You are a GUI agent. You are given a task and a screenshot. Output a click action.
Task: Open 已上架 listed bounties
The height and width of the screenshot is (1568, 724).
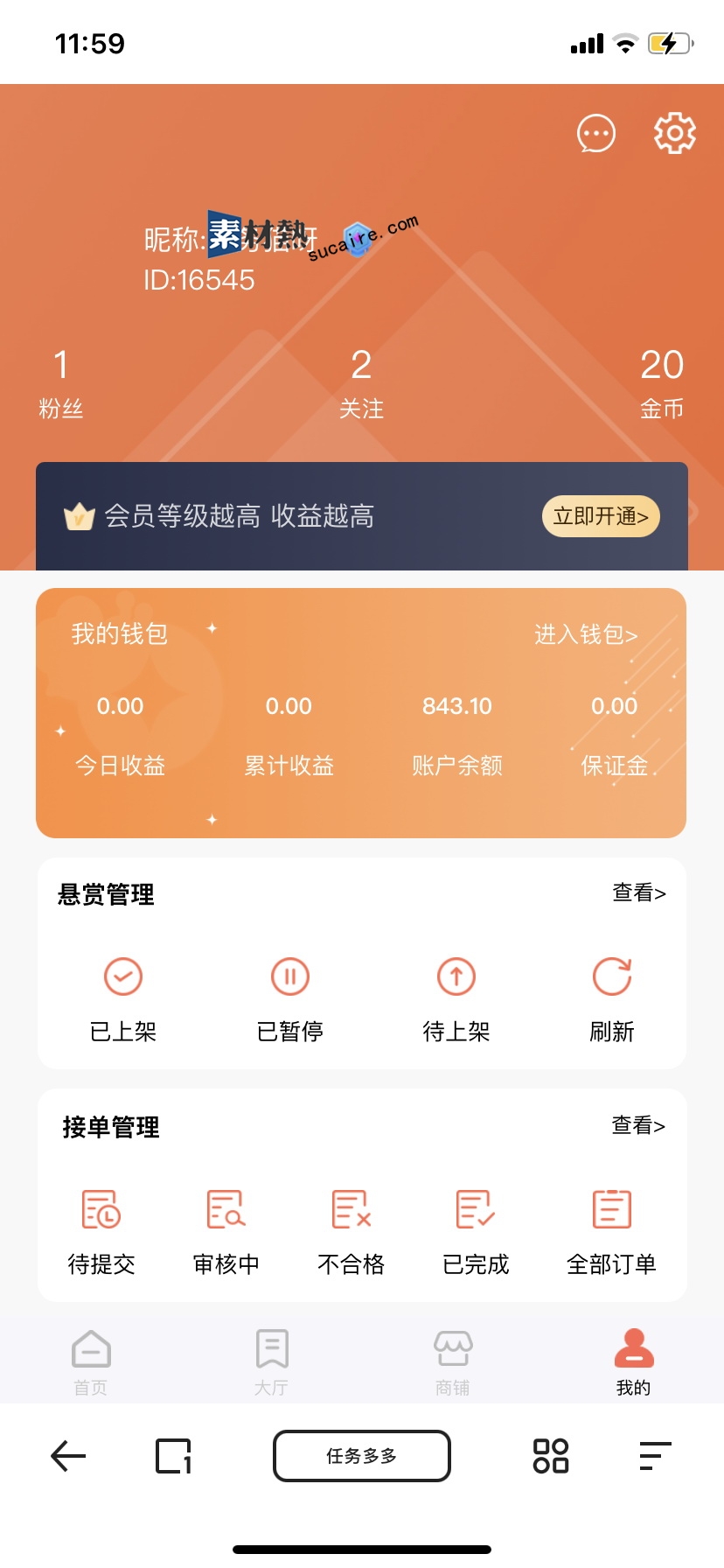[x=123, y=1001]
